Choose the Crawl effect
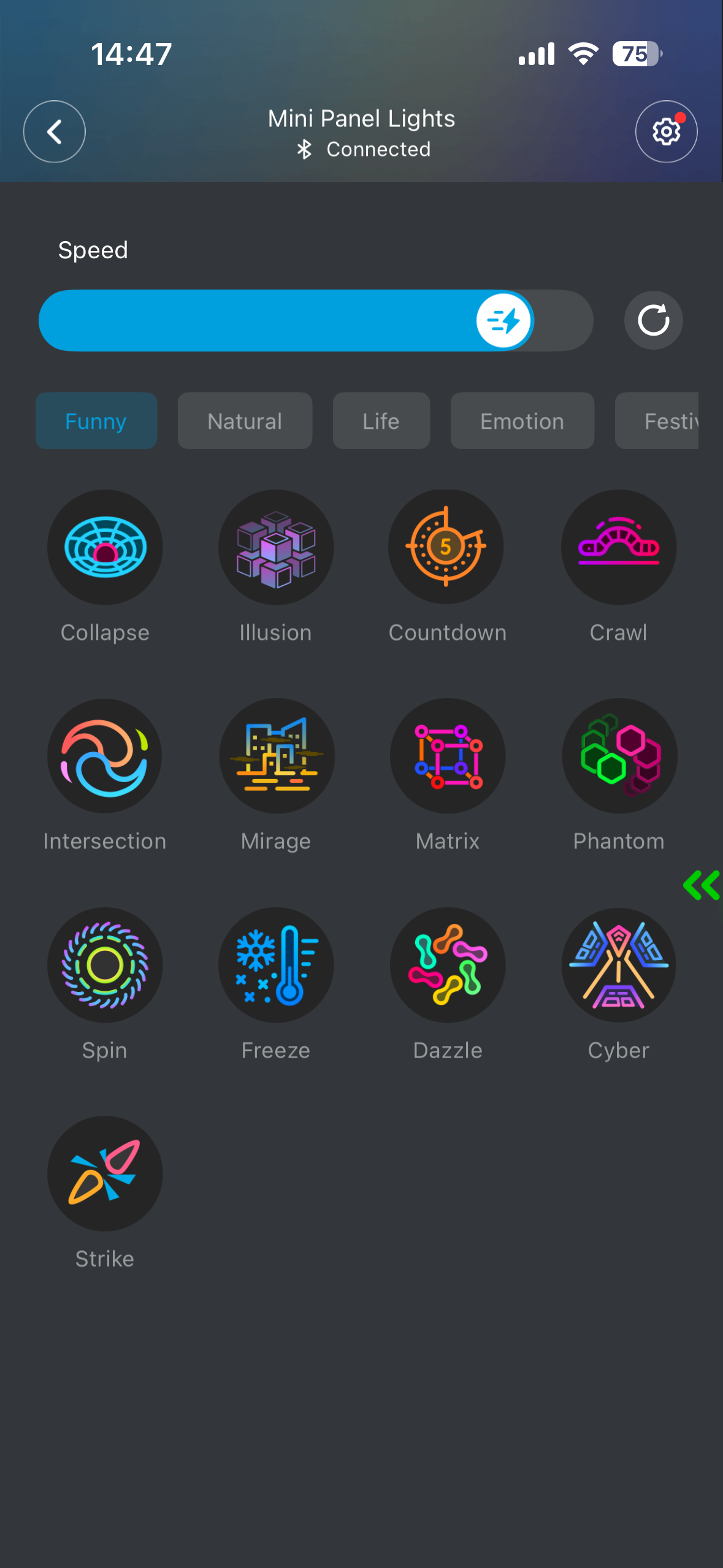 point(618,547)
